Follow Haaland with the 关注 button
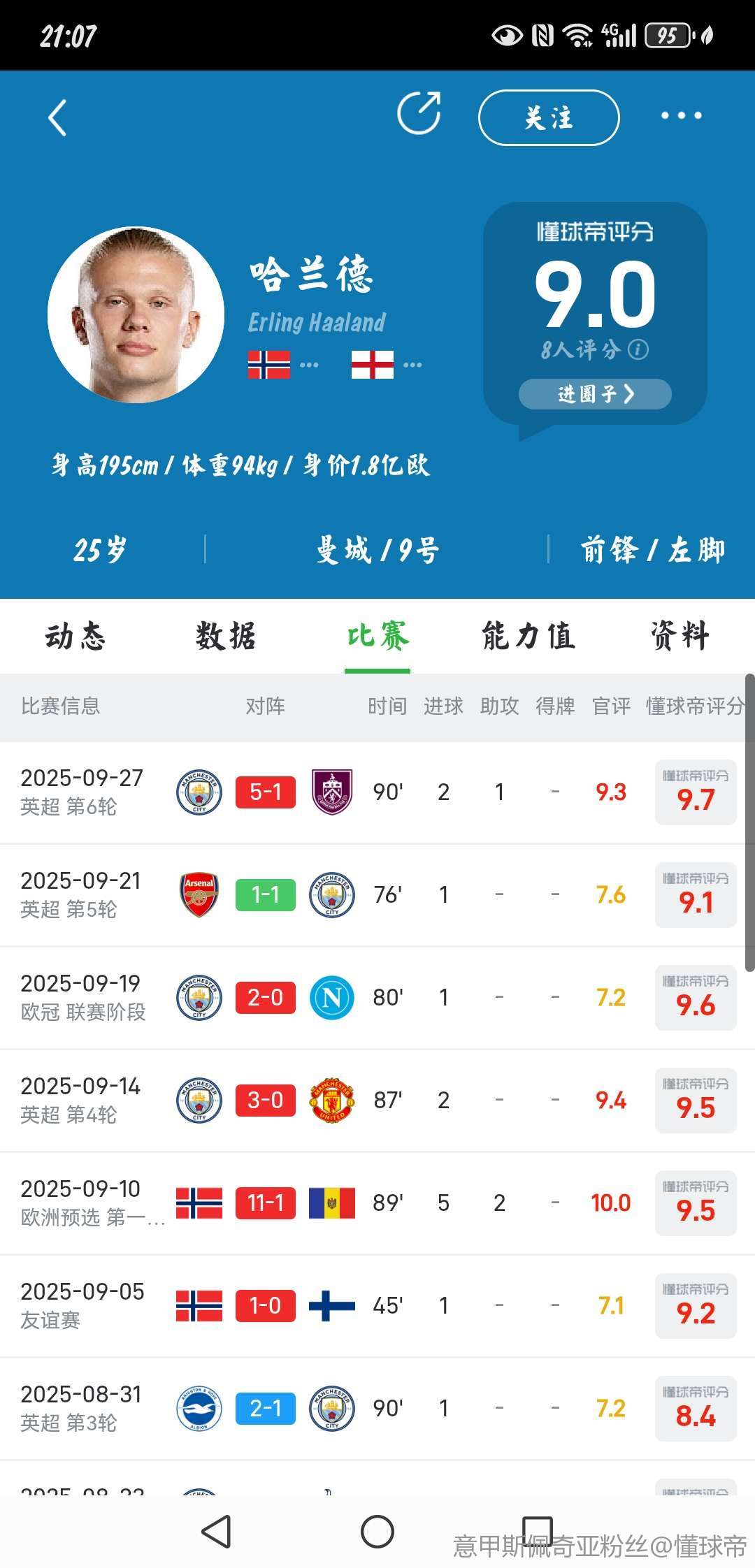755x1568 pixels. [549, 117]
